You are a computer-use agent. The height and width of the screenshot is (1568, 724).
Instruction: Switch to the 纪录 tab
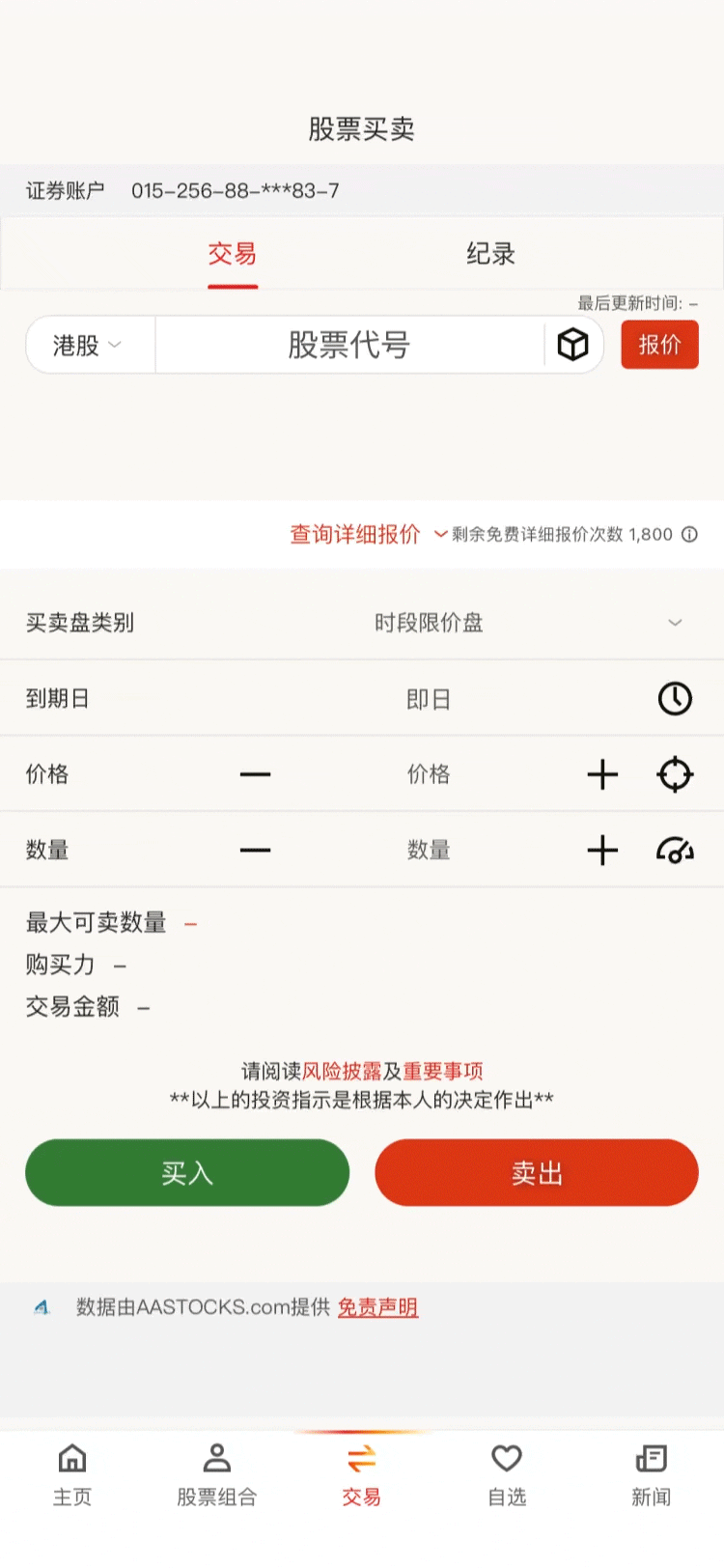pos(490,254)
